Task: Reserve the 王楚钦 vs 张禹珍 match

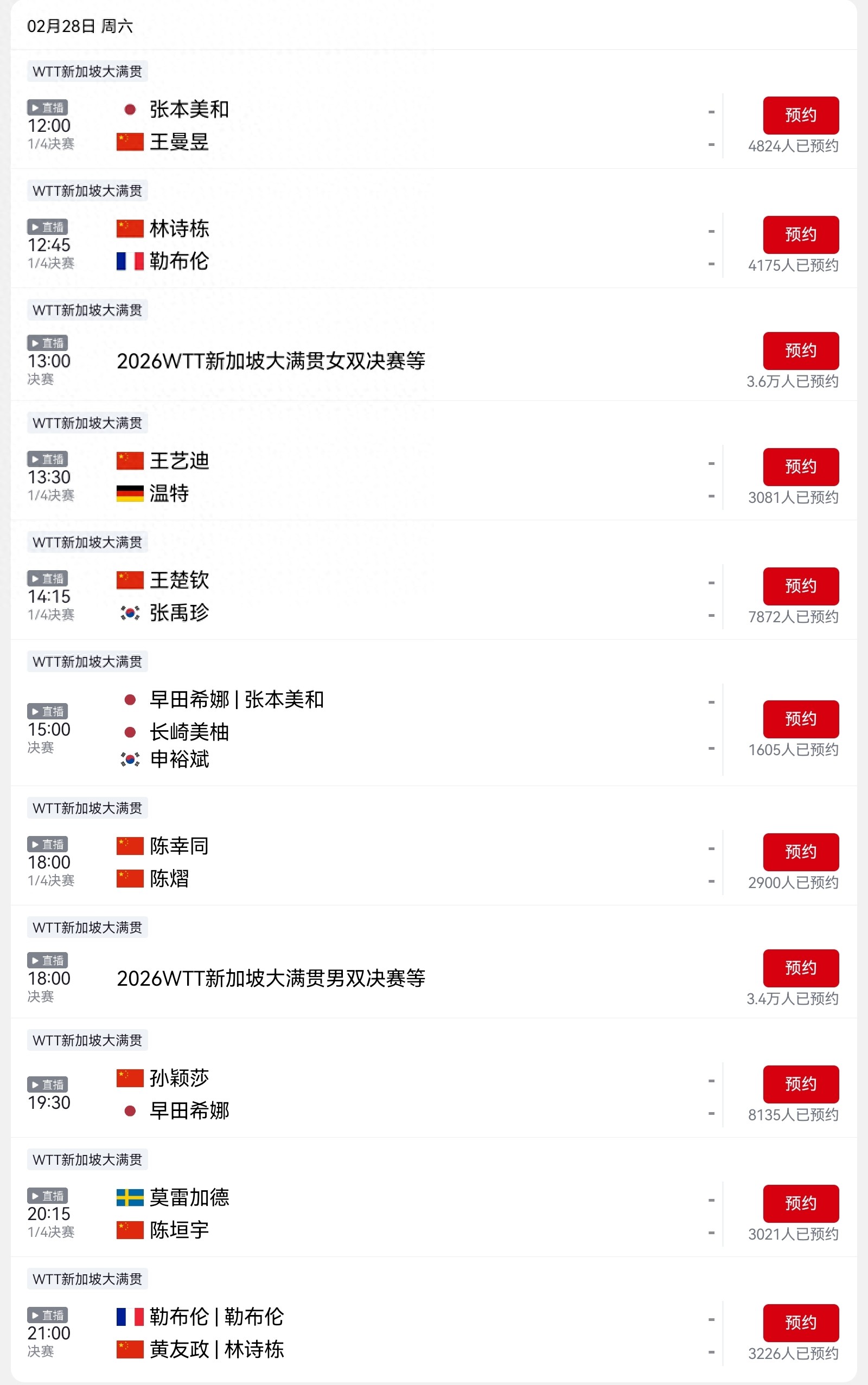Action: pyautogui.click(x=801, y=586)
